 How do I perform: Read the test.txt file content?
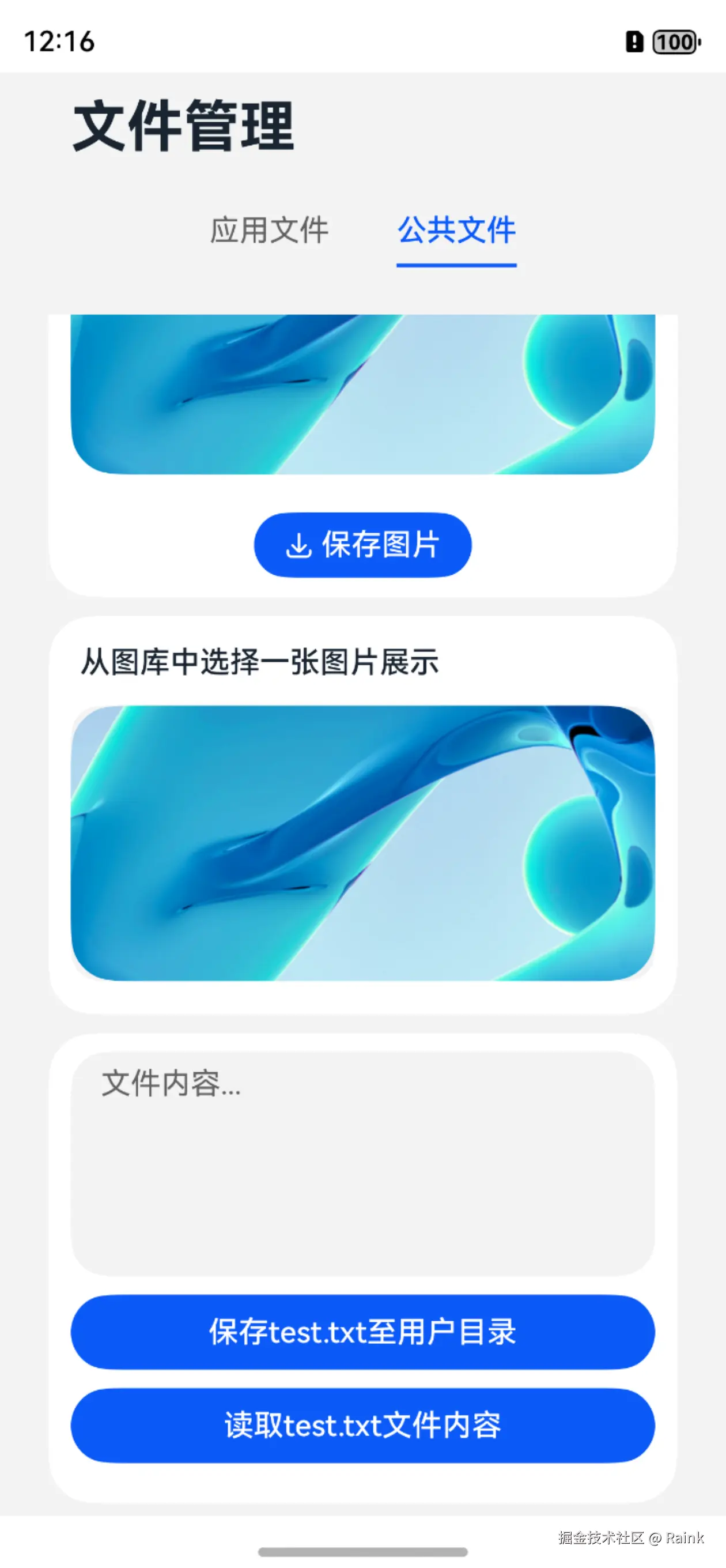[362, 1425]
